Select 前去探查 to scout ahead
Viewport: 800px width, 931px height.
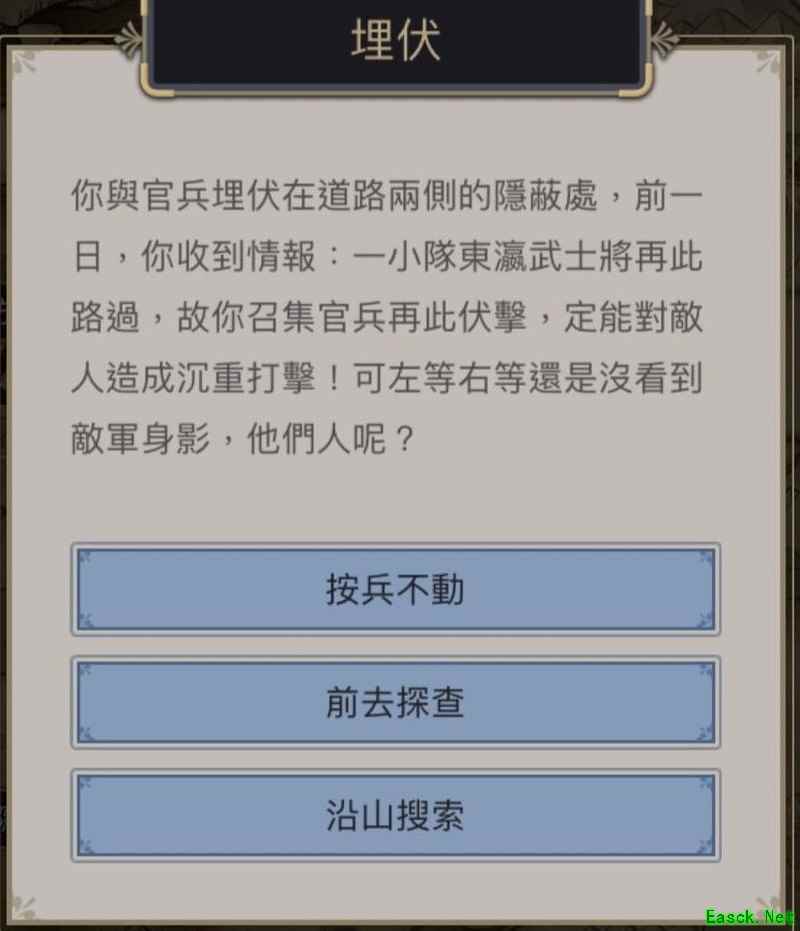(395, 703)
